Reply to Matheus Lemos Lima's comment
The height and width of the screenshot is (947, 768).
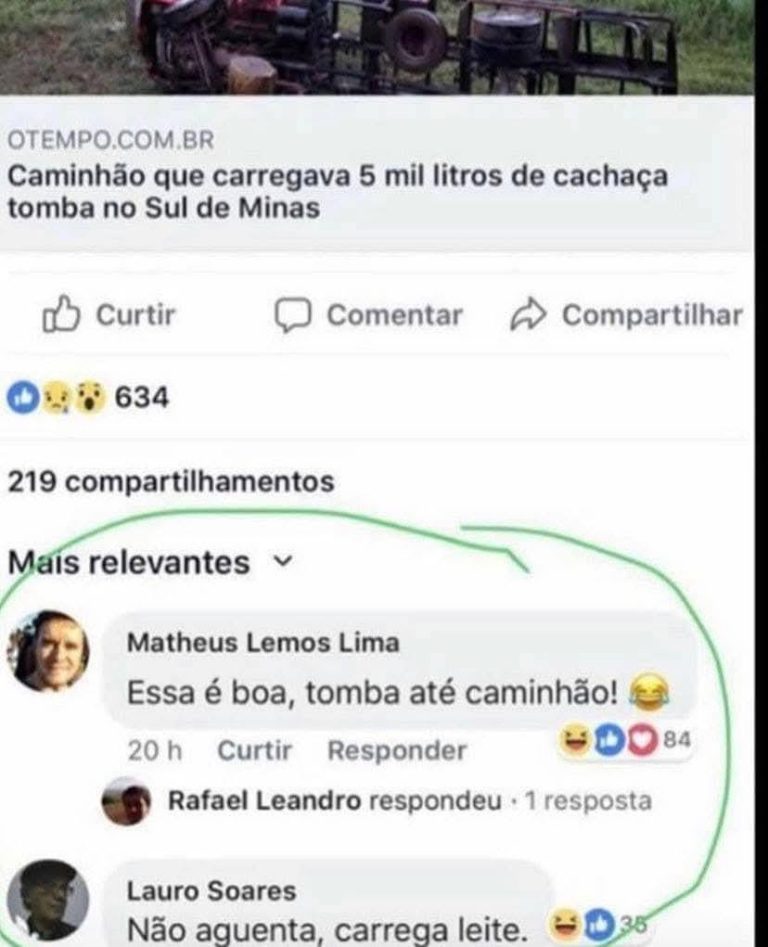pos(397,750)
